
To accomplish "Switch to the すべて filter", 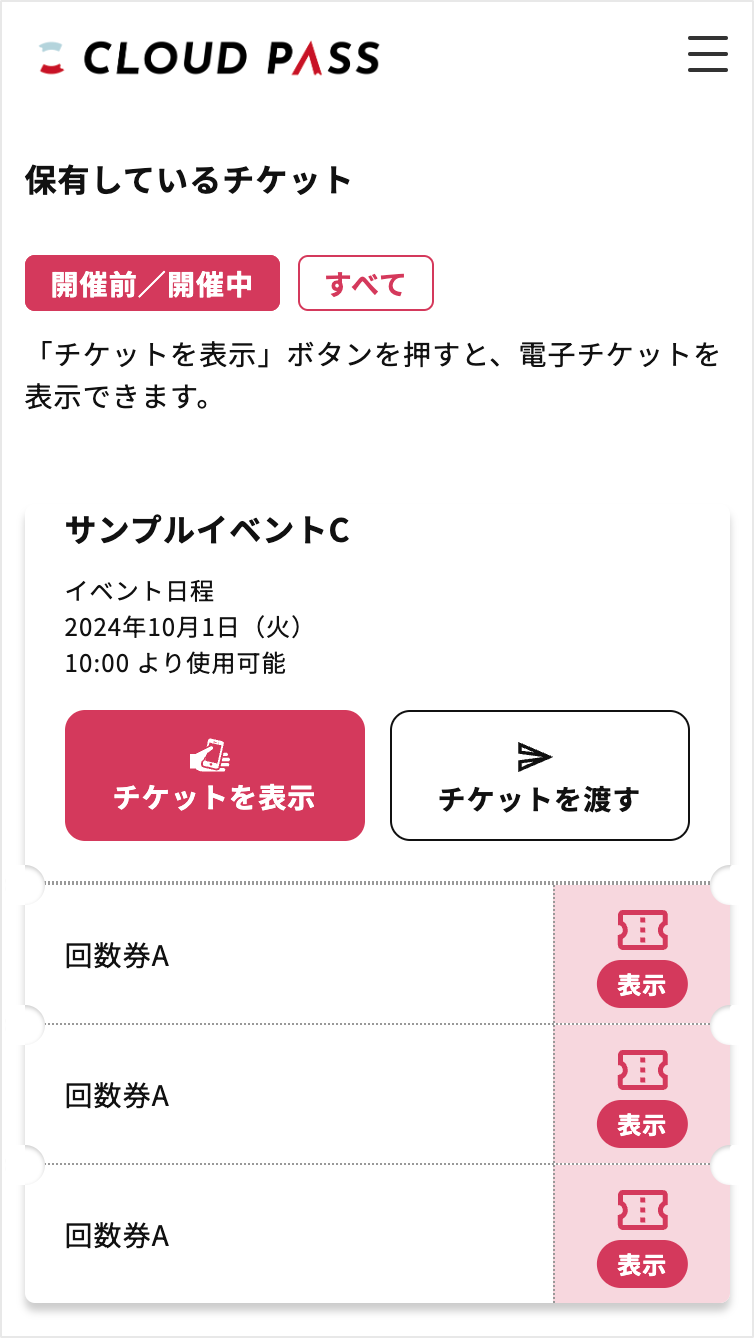I will (x=365, y=283).
